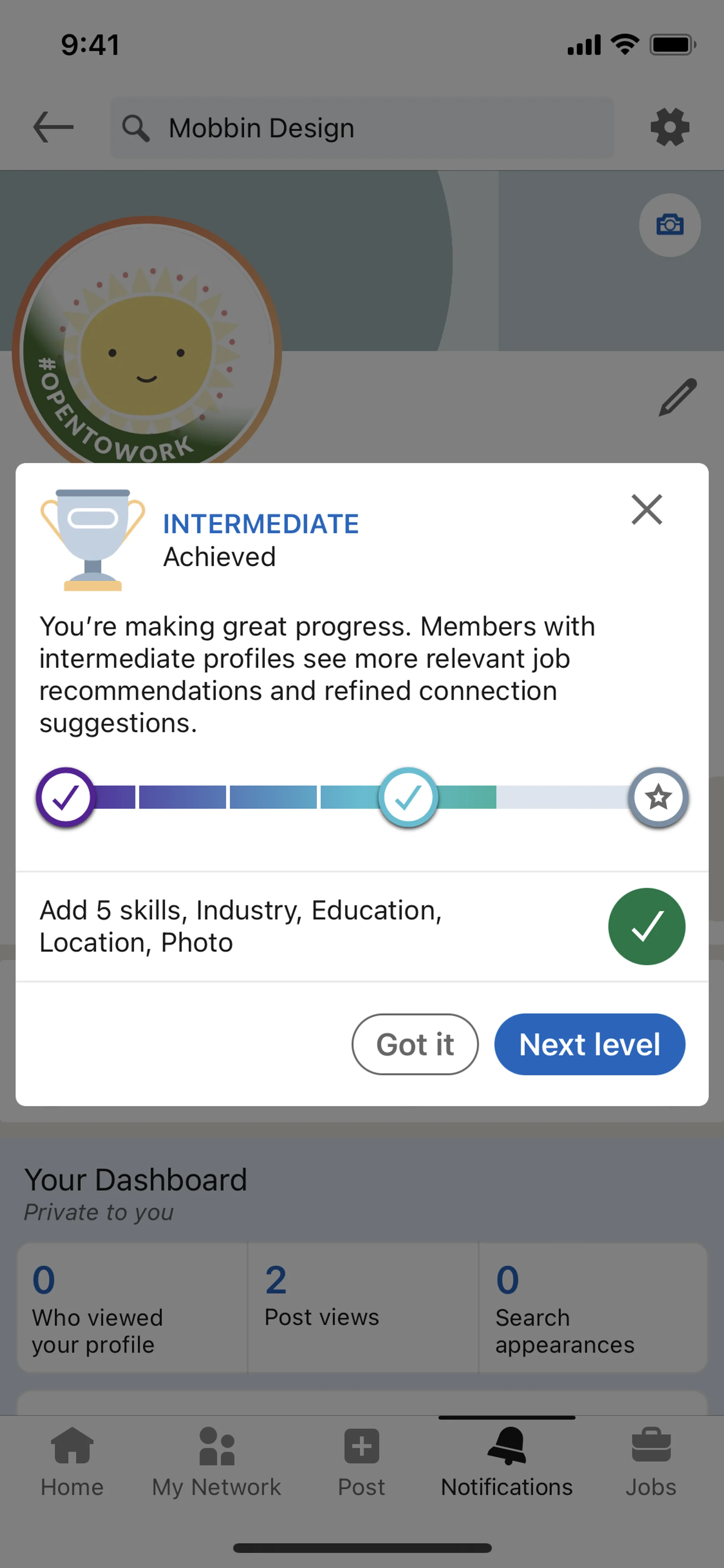View who viewed your profile
The width and height of the screenshot is (724, 1568).
click(x=132, y=1307)
